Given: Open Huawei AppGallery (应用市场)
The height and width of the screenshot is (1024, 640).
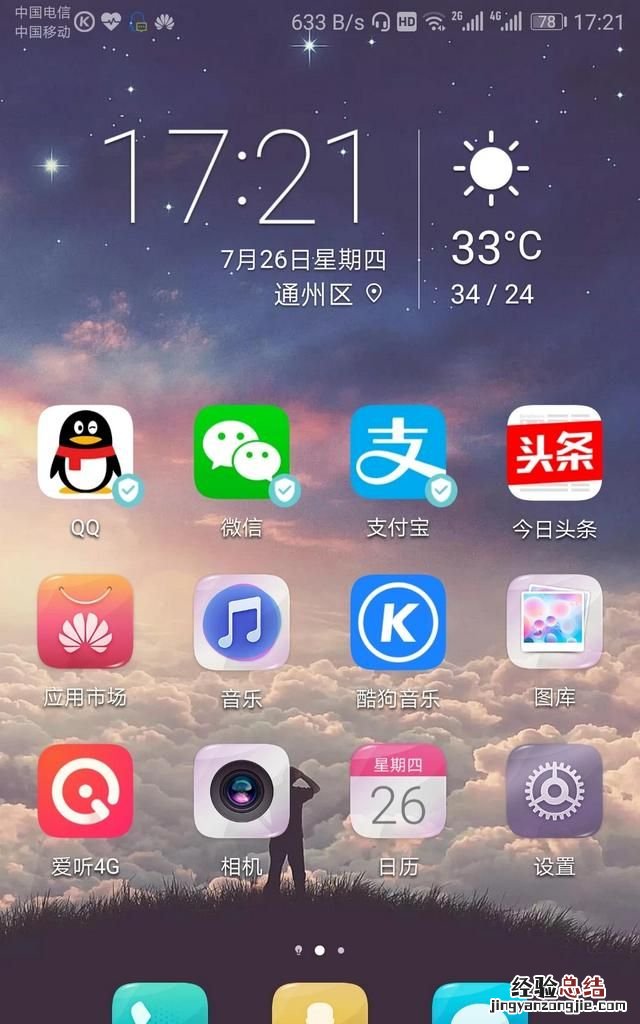Looking at the screenshot, I should 85,621.
